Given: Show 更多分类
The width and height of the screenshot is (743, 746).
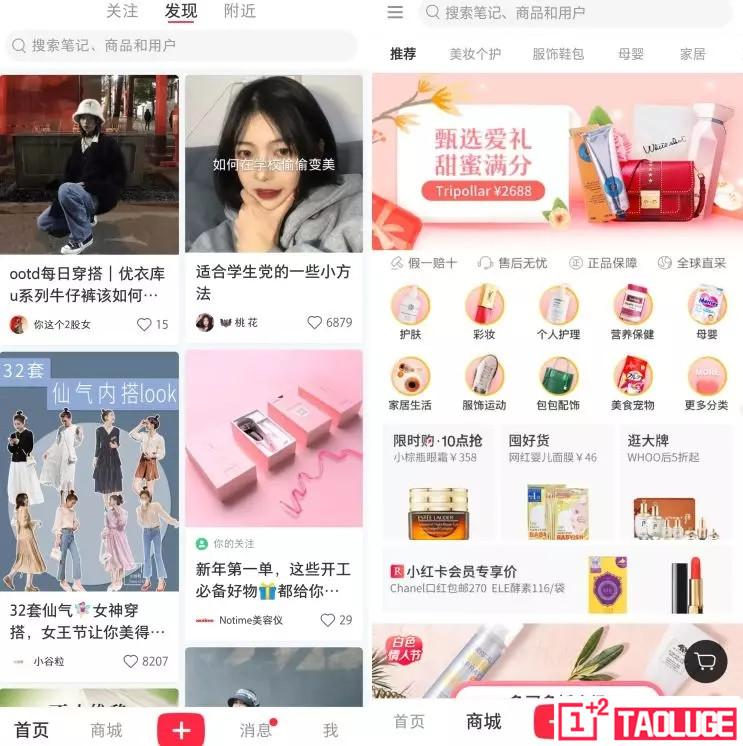Looking at the screenshot, I should (x=707, y=384).
